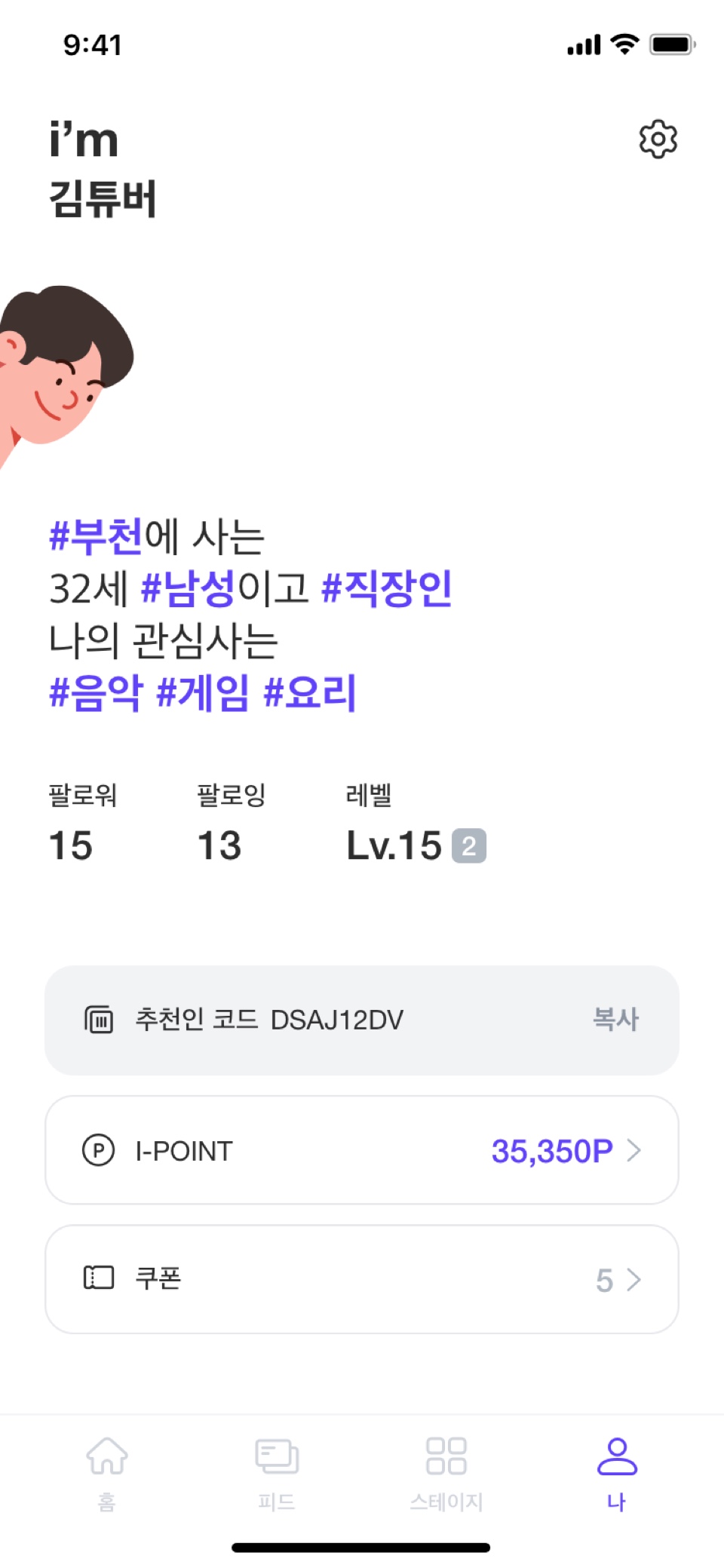Select the 나 profile tab
Viewport: 724px width, 1568px height.
point(616,1469)
